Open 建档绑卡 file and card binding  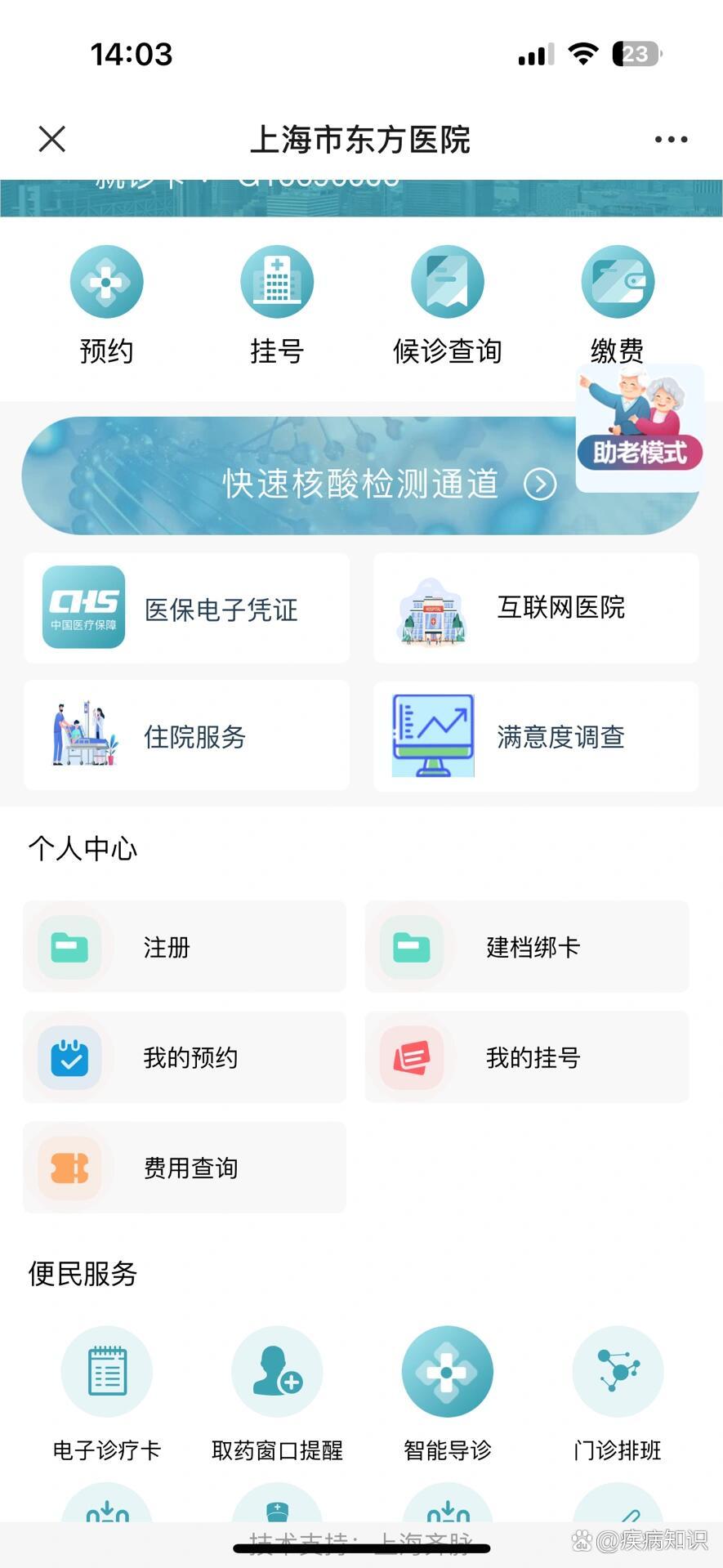[x=527, y=947]
